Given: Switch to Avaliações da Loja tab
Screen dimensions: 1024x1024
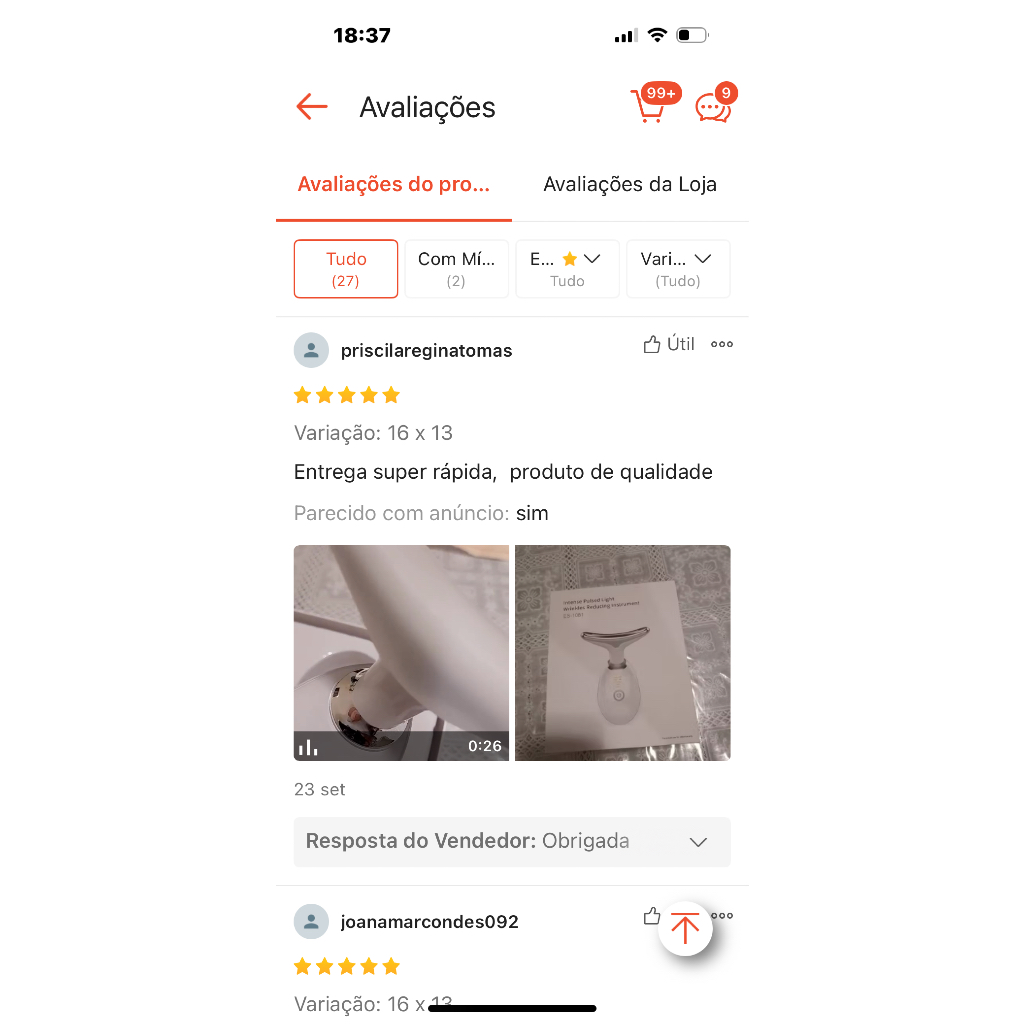Looking at the screenshot, I should pyautogui.click(x=629, y=184).
